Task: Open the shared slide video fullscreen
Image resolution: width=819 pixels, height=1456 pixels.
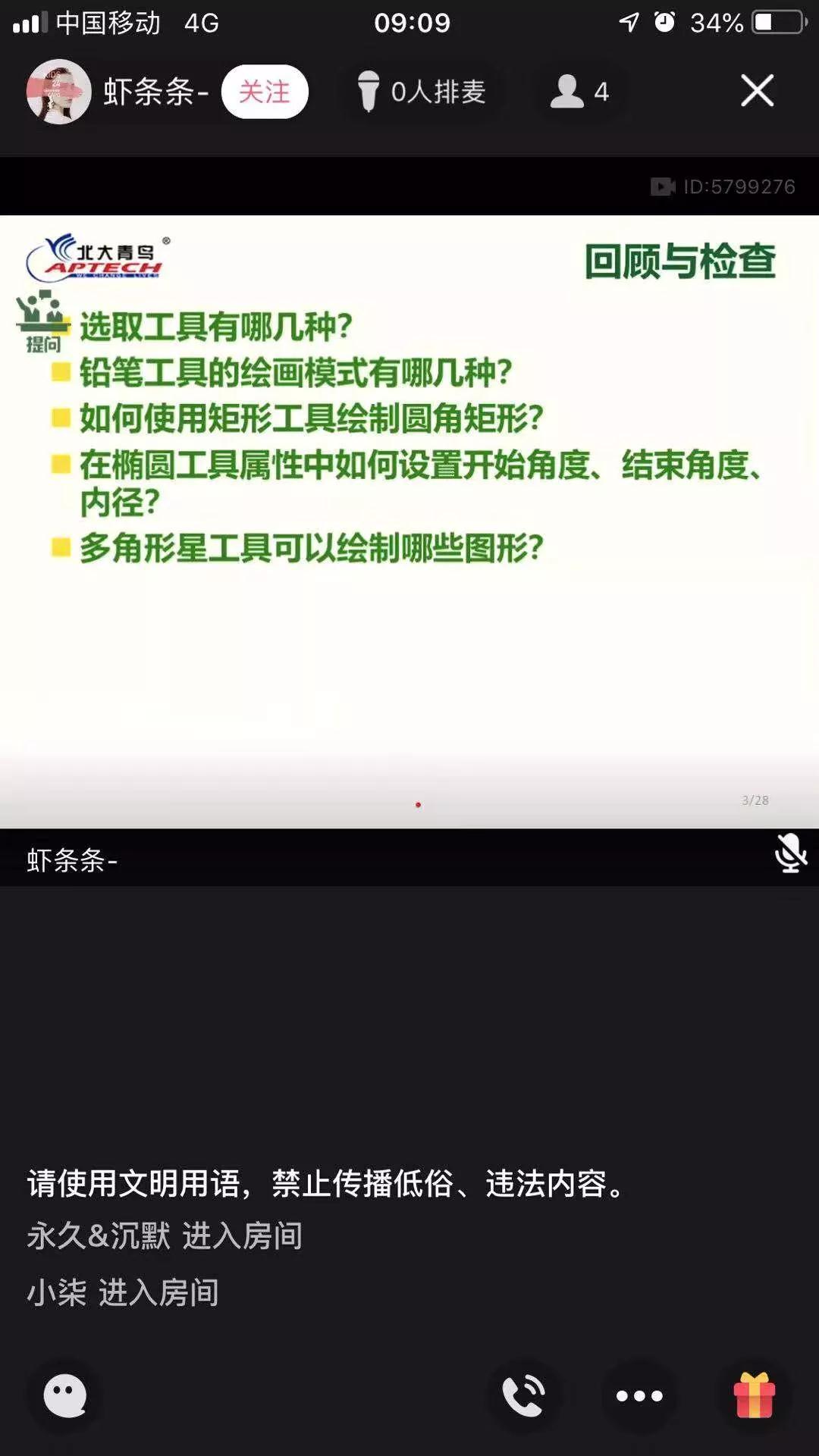Action: 409,521
